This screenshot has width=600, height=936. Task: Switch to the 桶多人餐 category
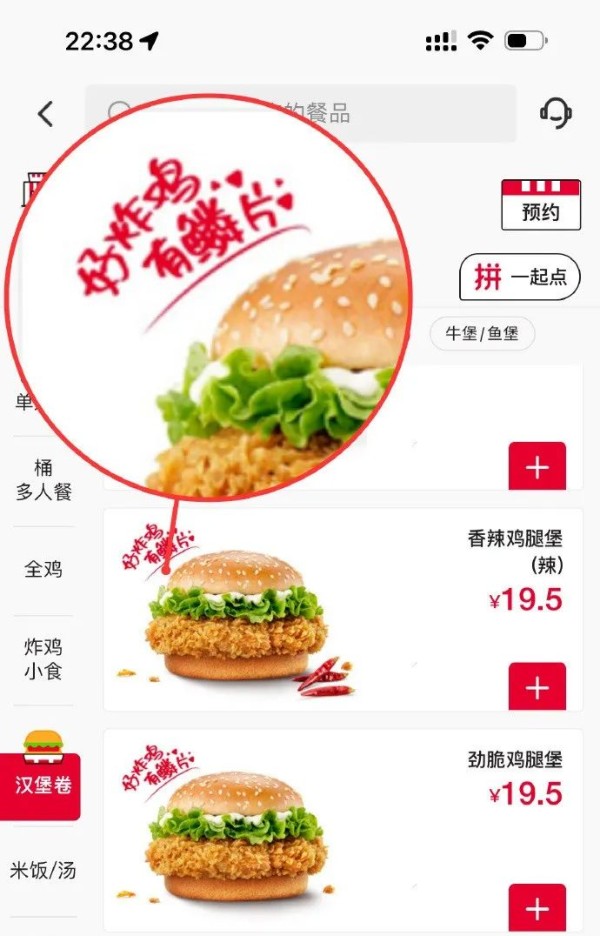coord(44,480)
